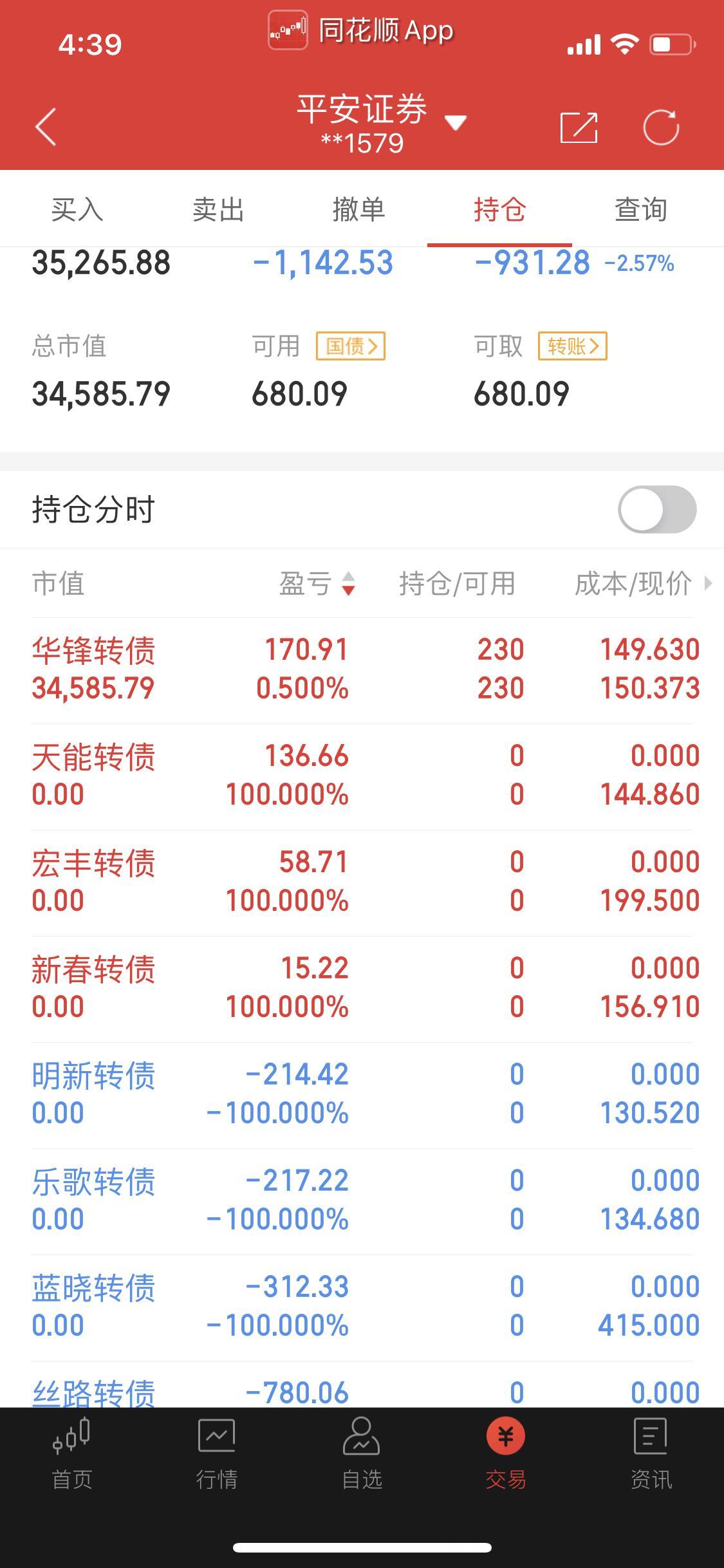Toggle the 持仓分时 switch
Image resolution: width=724 pixels, height=1568 pixels.
click(657, 509)
